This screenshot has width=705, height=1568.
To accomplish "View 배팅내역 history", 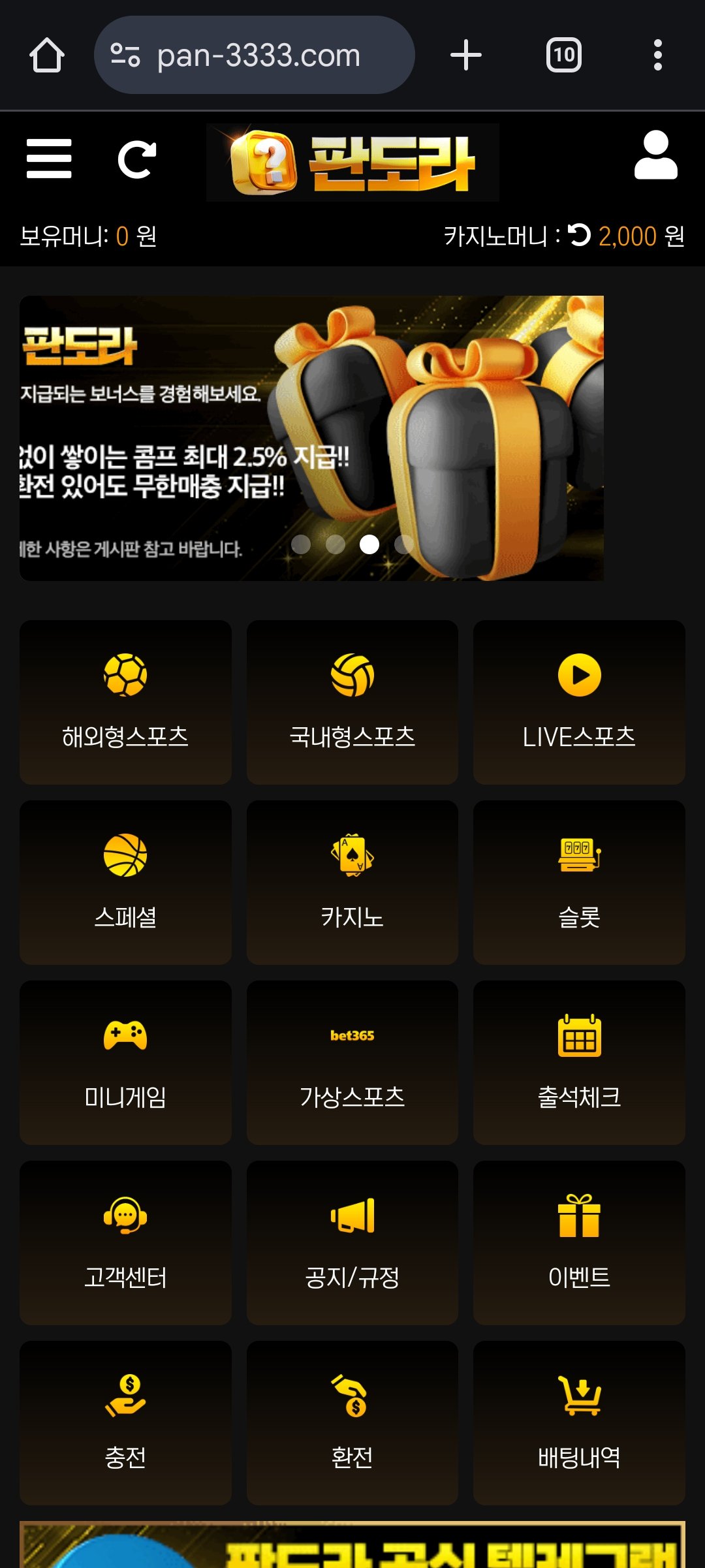I will point(579,1423).
